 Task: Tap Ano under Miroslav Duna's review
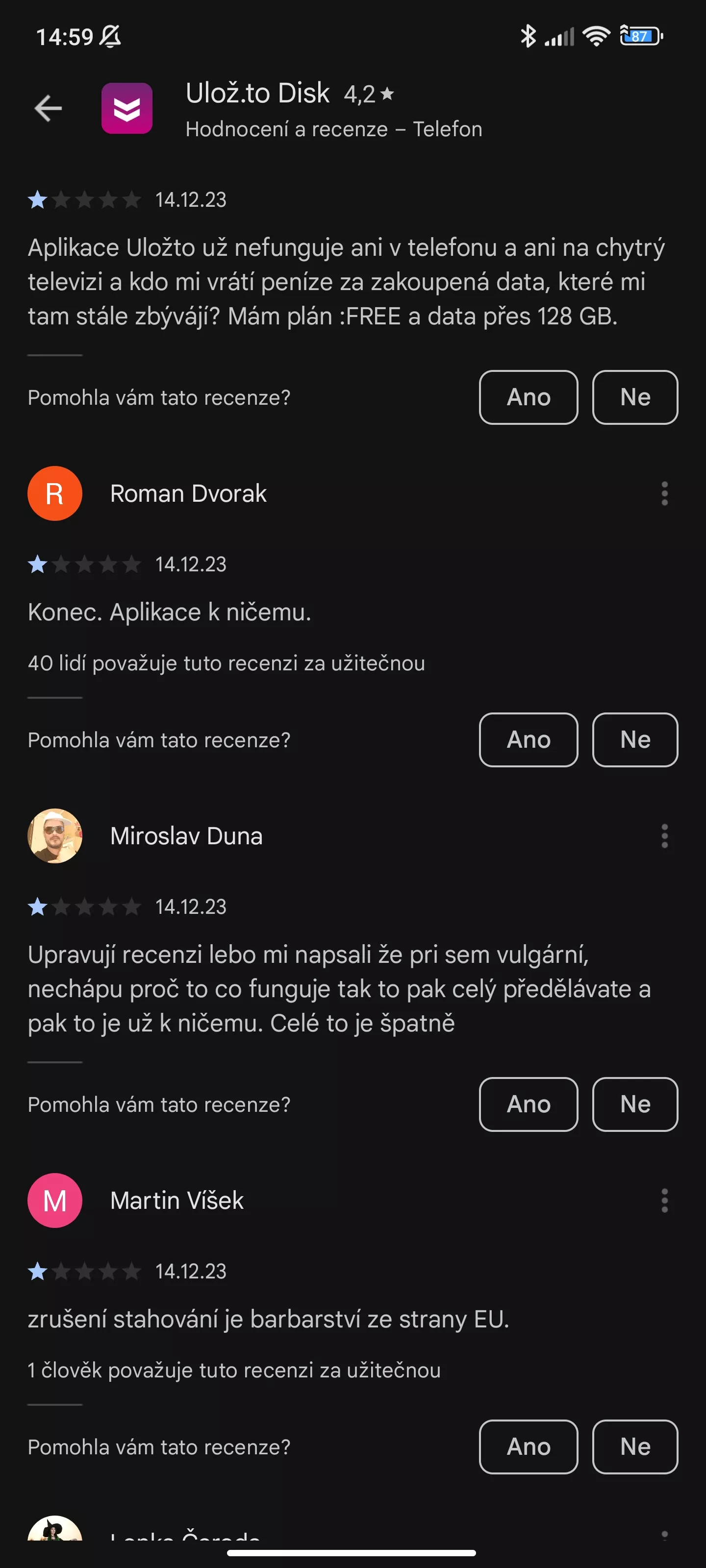528,1104
